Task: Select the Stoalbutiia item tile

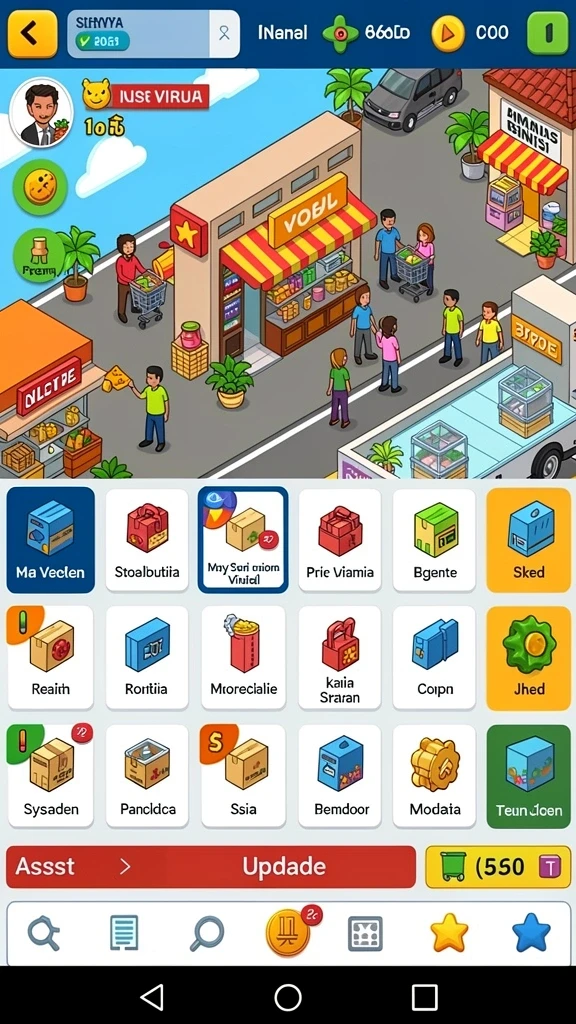Action: [x=146, y=539]
